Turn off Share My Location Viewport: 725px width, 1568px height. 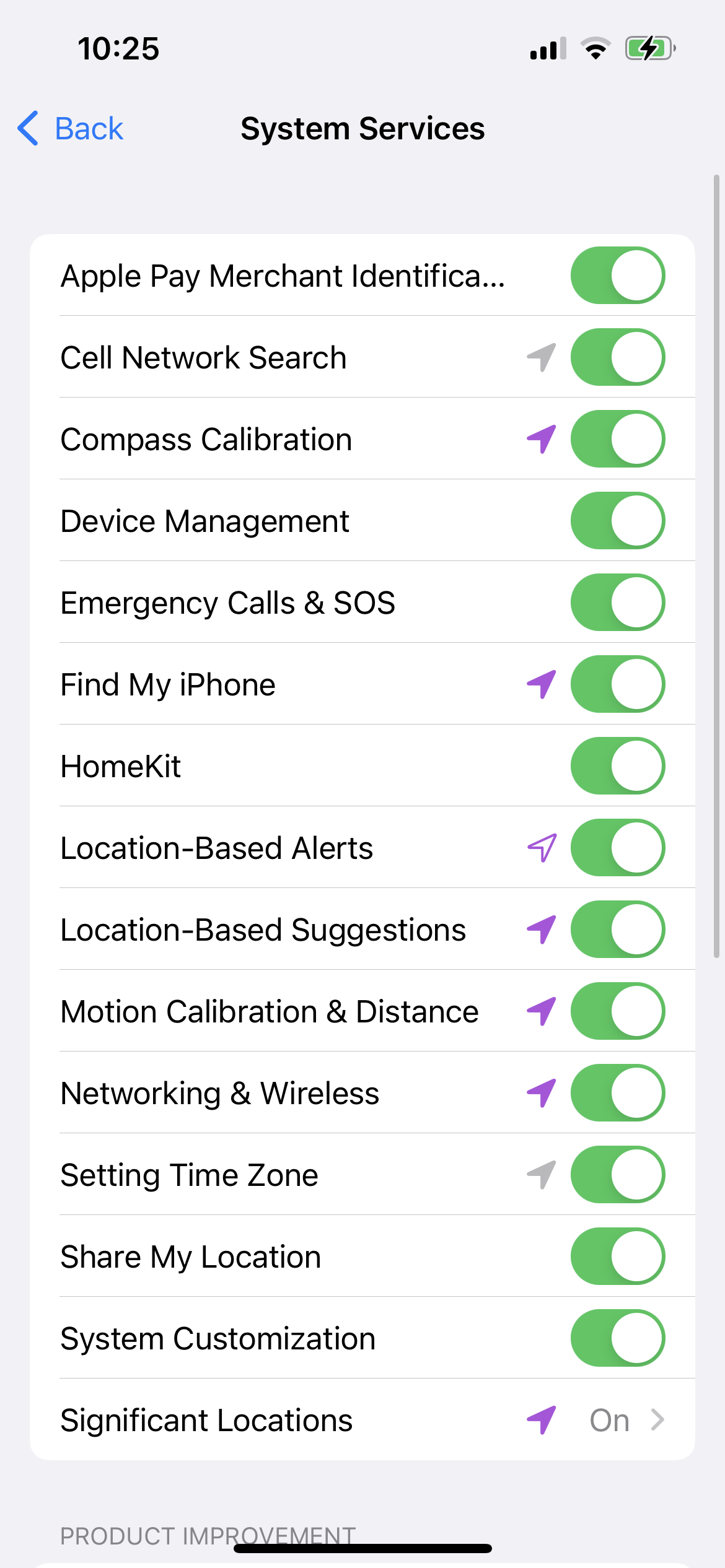click(x=617, y=1257)
